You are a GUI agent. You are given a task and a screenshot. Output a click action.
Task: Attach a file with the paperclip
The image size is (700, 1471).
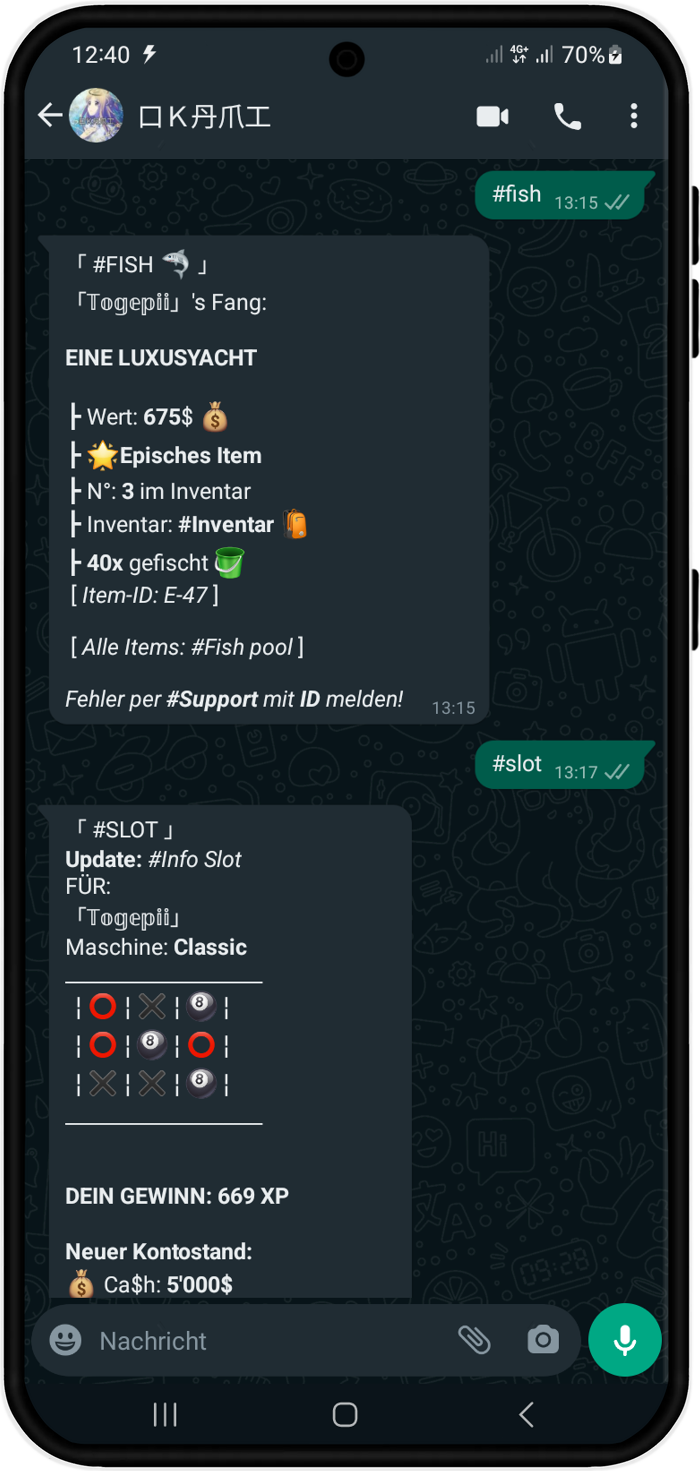point(474,1340)
